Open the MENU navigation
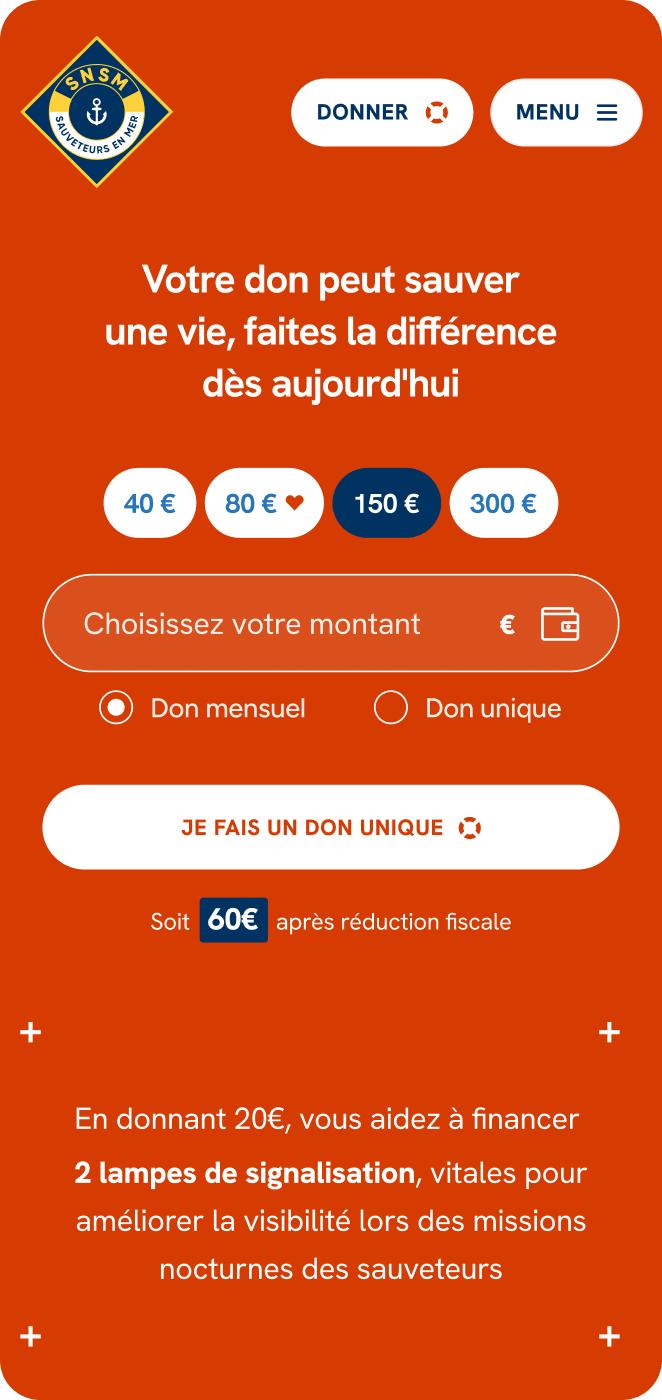Screen dimensions: 662x1400 tap(566, 112)
